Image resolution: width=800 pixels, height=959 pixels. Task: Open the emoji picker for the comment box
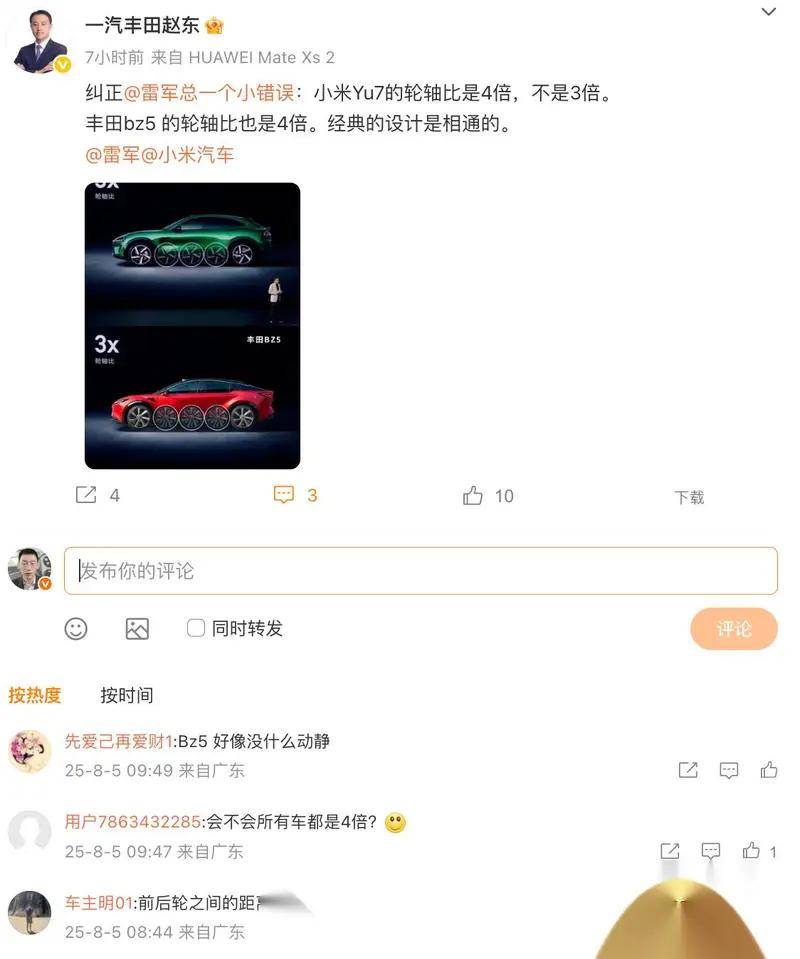pos(75,628)
